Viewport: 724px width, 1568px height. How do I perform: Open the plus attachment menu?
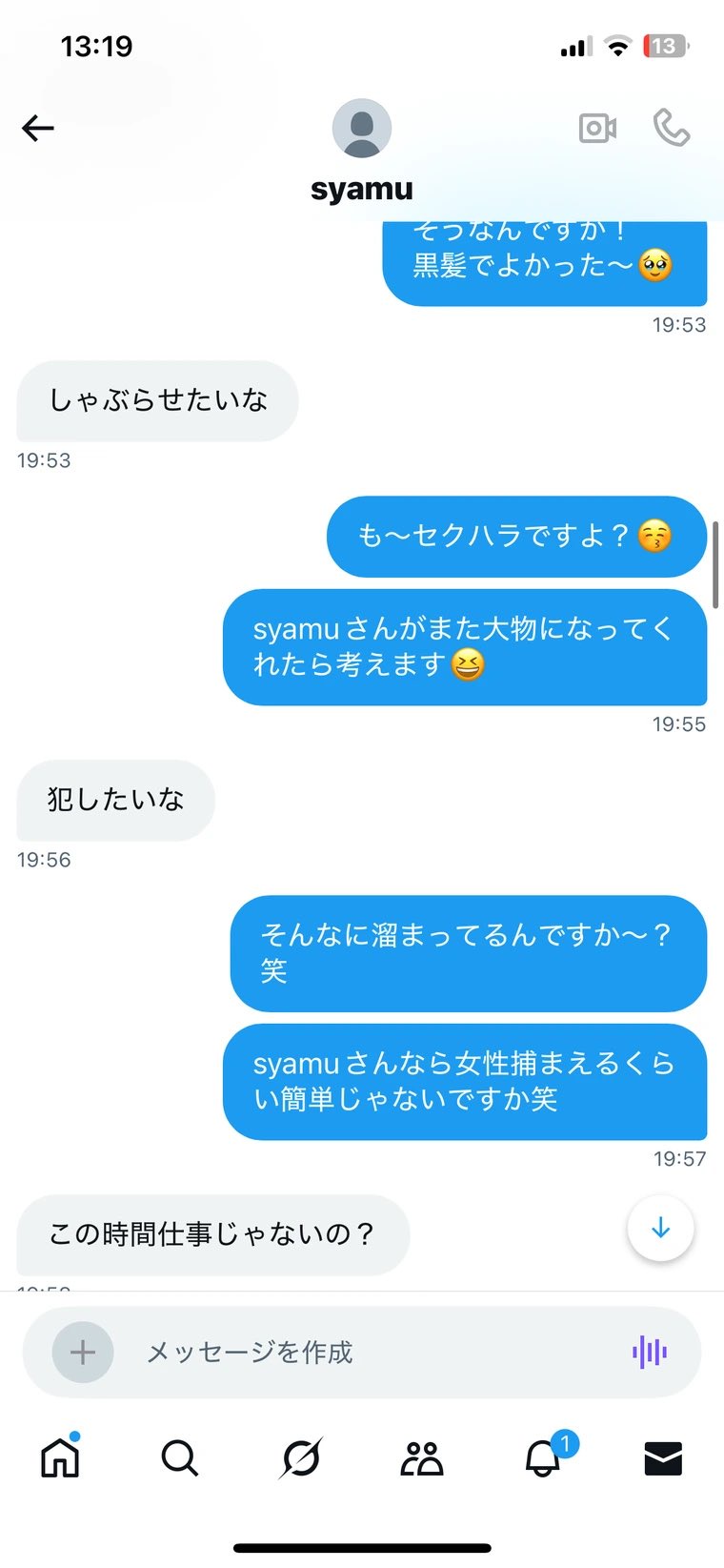pyautogui.click(x=83, y=1352)
